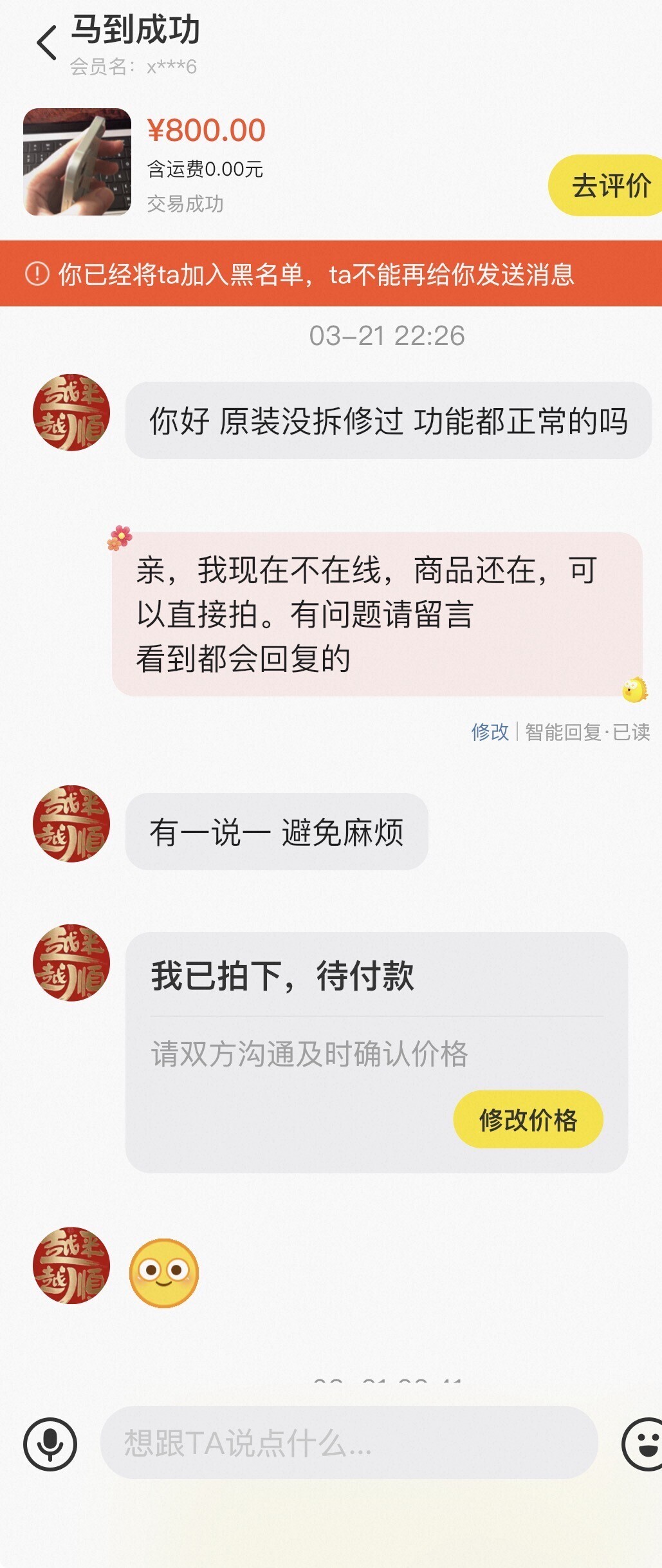This screenshot has width=662, height=1568.
Task: Open the ¥800.00 product thumbnail
Action: pyautogui.click(x=77, y=162)
